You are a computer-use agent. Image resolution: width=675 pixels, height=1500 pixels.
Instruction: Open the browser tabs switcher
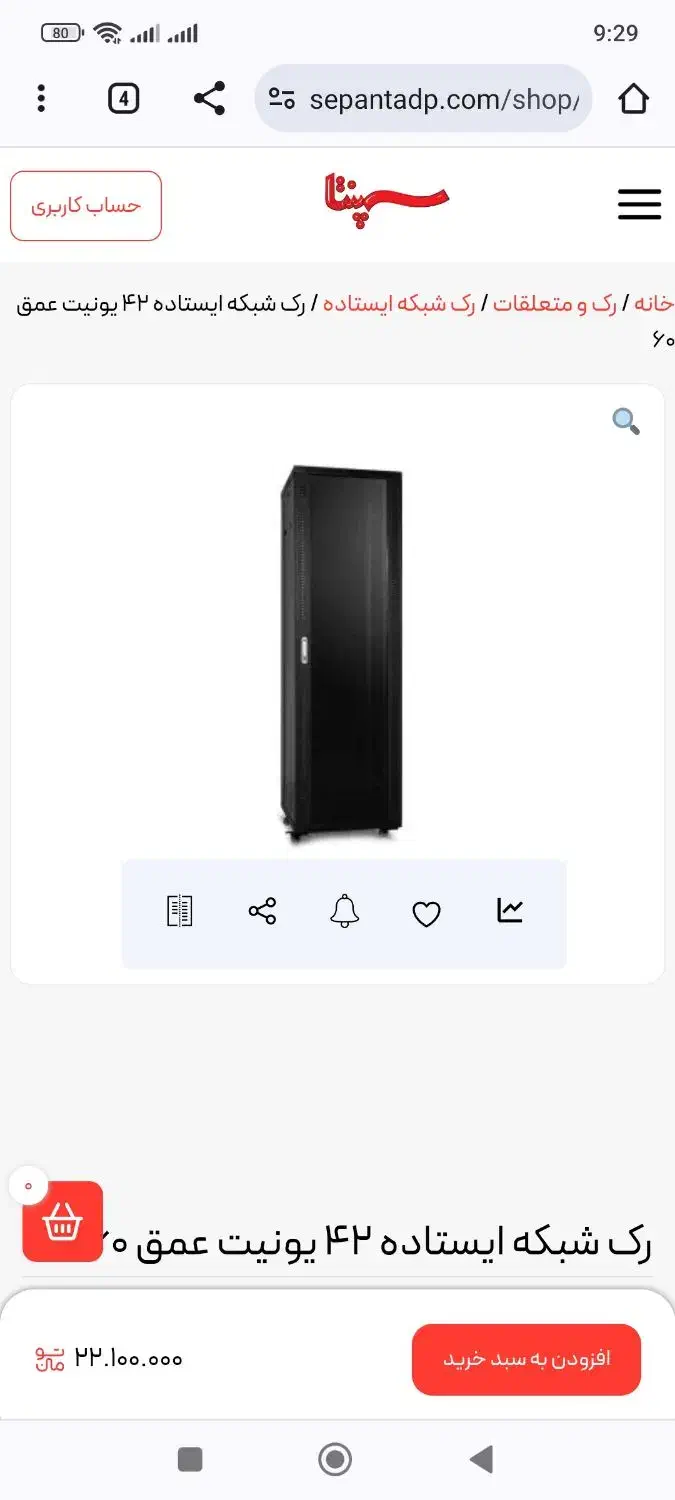[123, 98]
